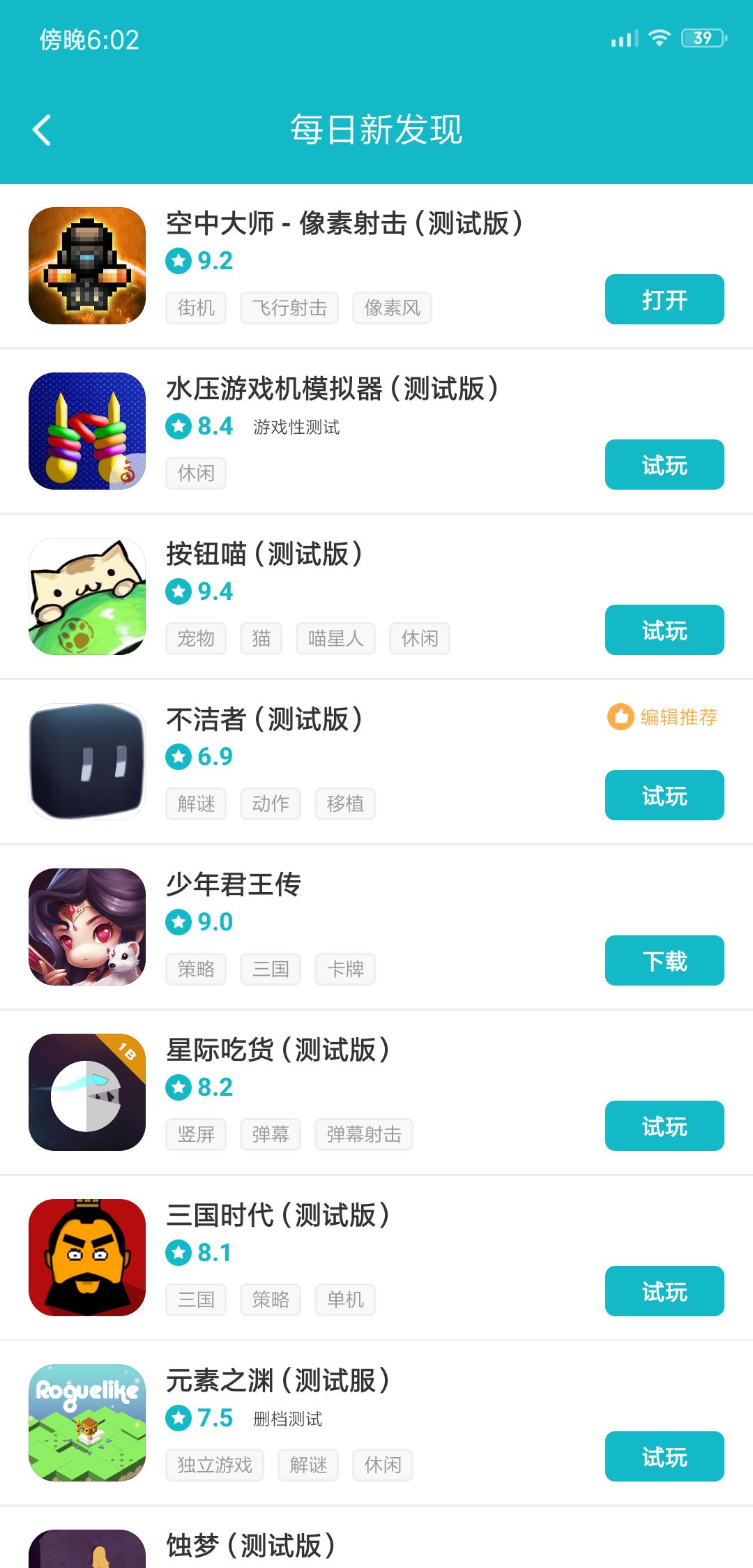Screen dimensions: 753x1568
Task: Tap 试玩 for 不洁者
Action: 664,796
